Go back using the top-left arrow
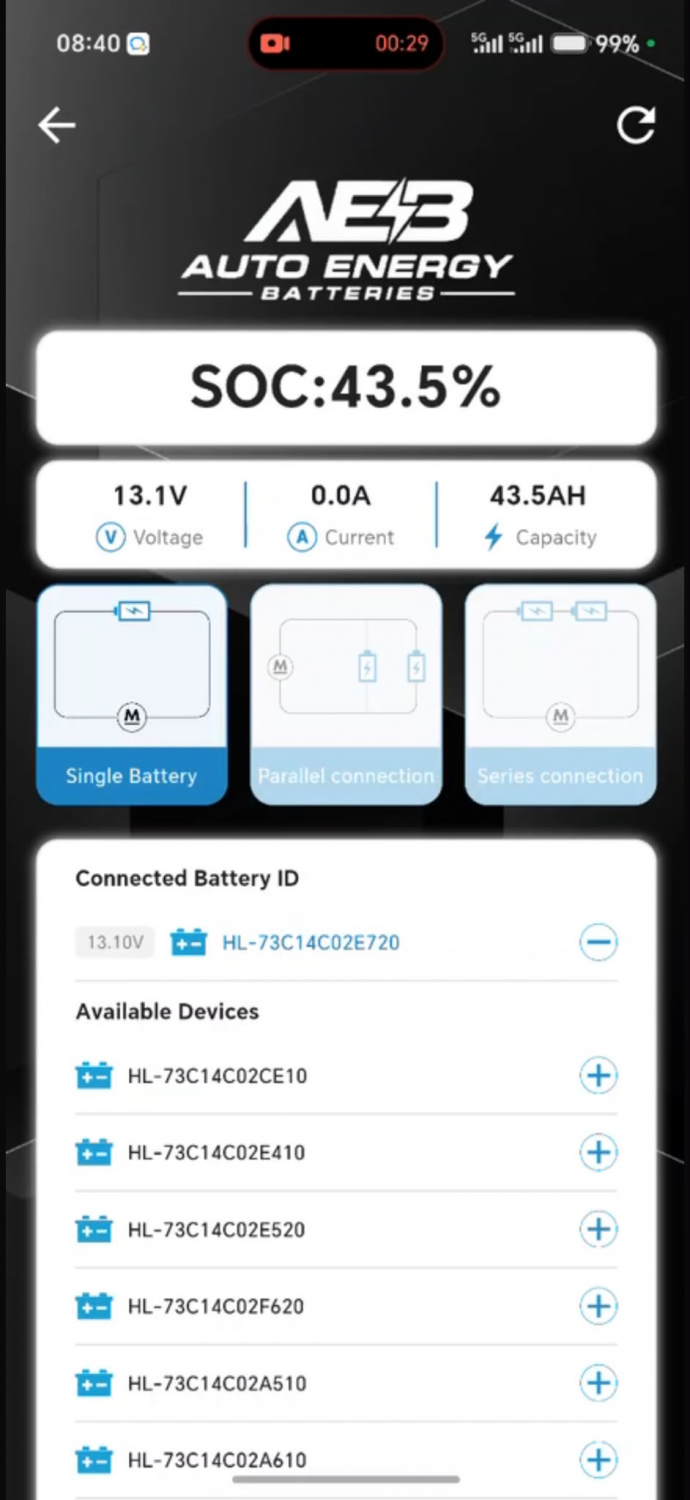Viewport: 690px width, 1500px height. tap(57, 126)
